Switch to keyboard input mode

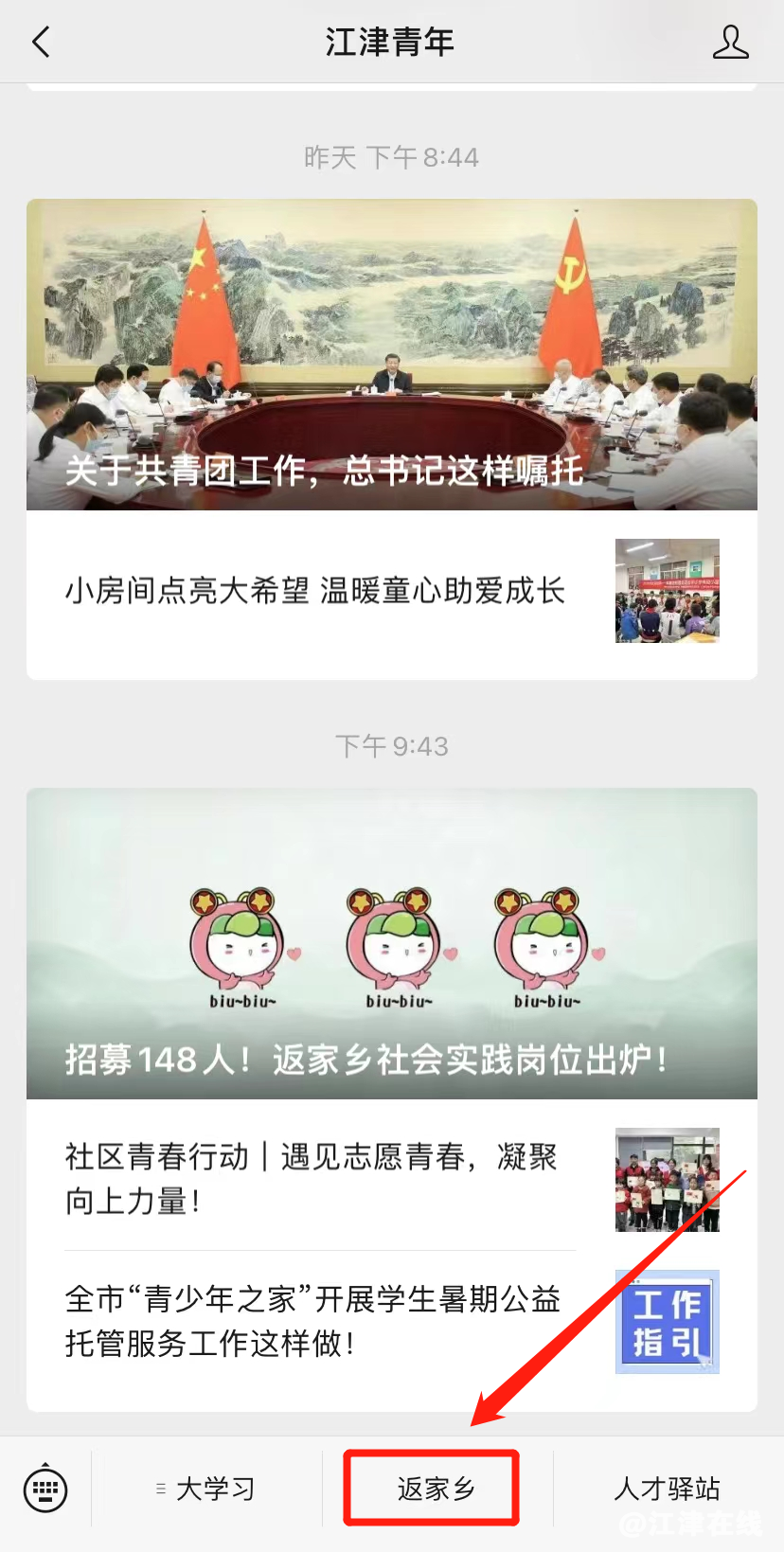(45, 1488)
